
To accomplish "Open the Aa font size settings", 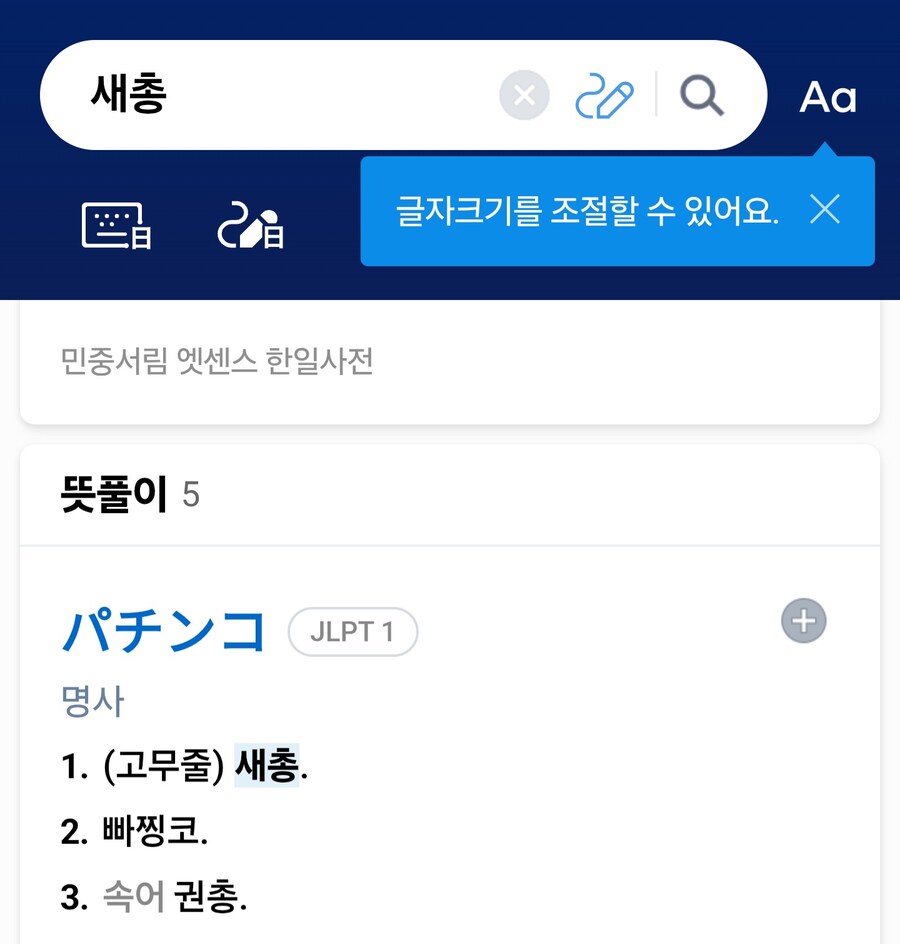I will click(x=829, y=95).
